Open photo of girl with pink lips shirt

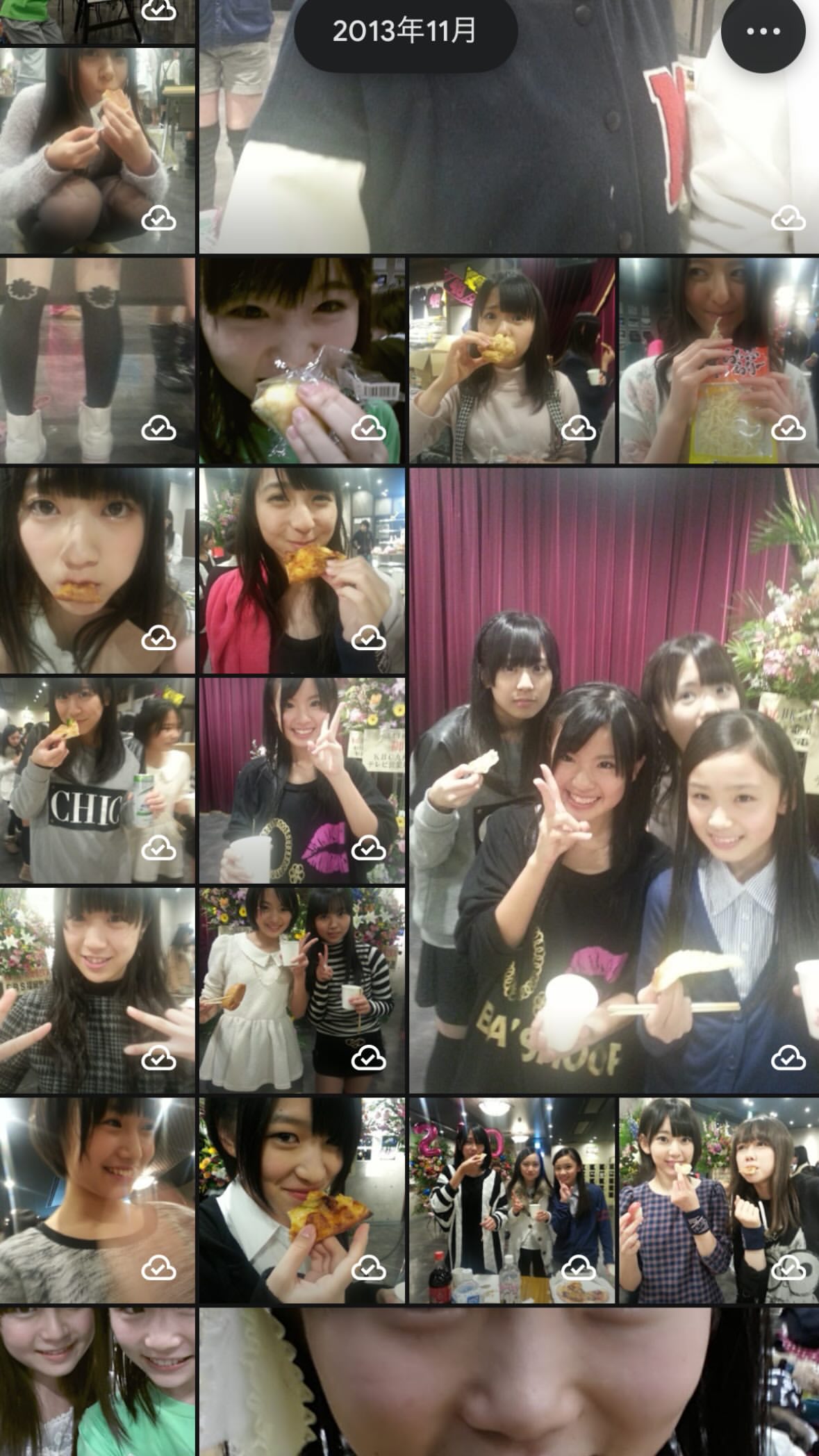pos(301,780)
